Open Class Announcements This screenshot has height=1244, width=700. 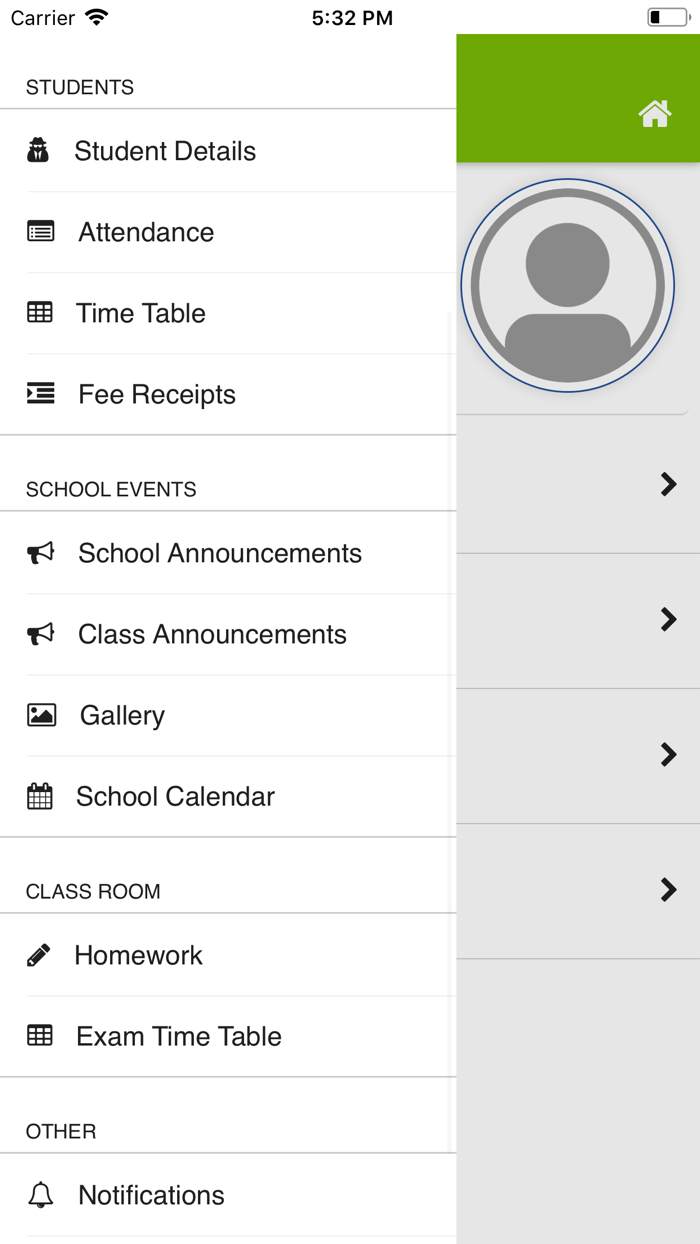[x=212, y=634]
